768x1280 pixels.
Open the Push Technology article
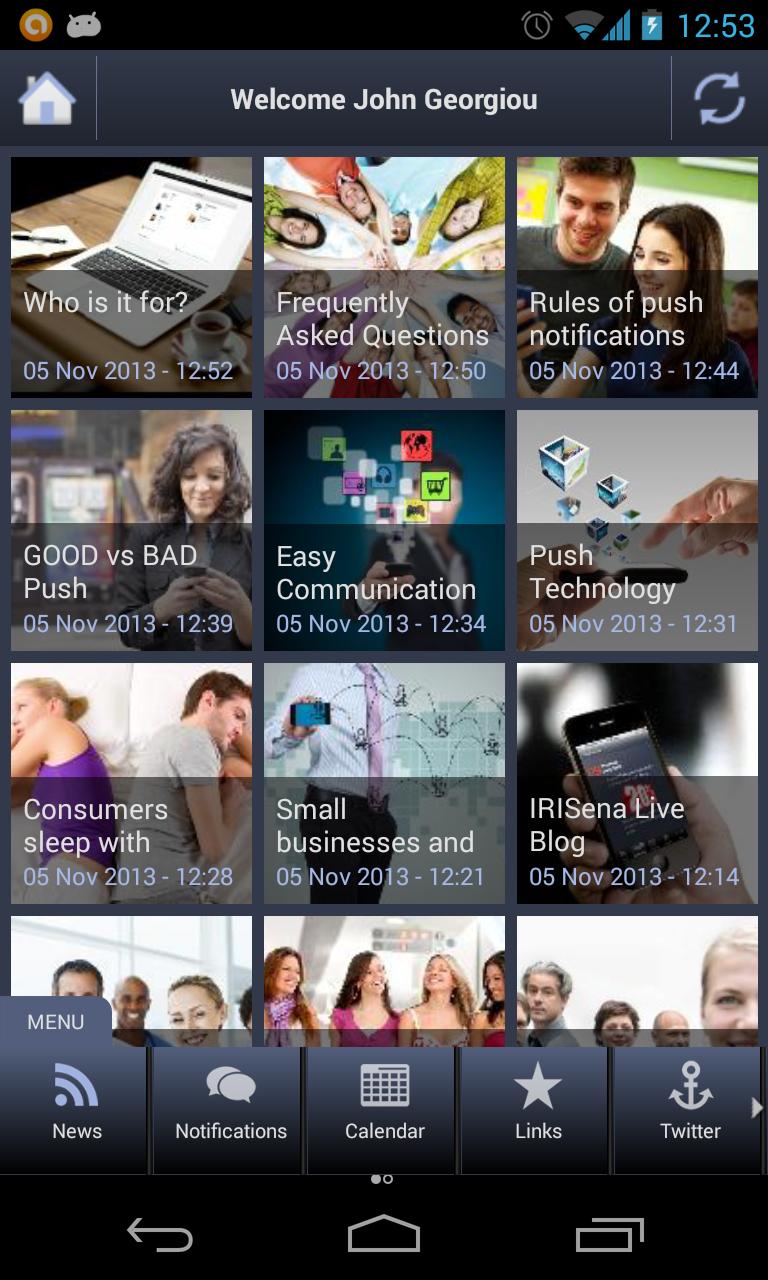637,530
